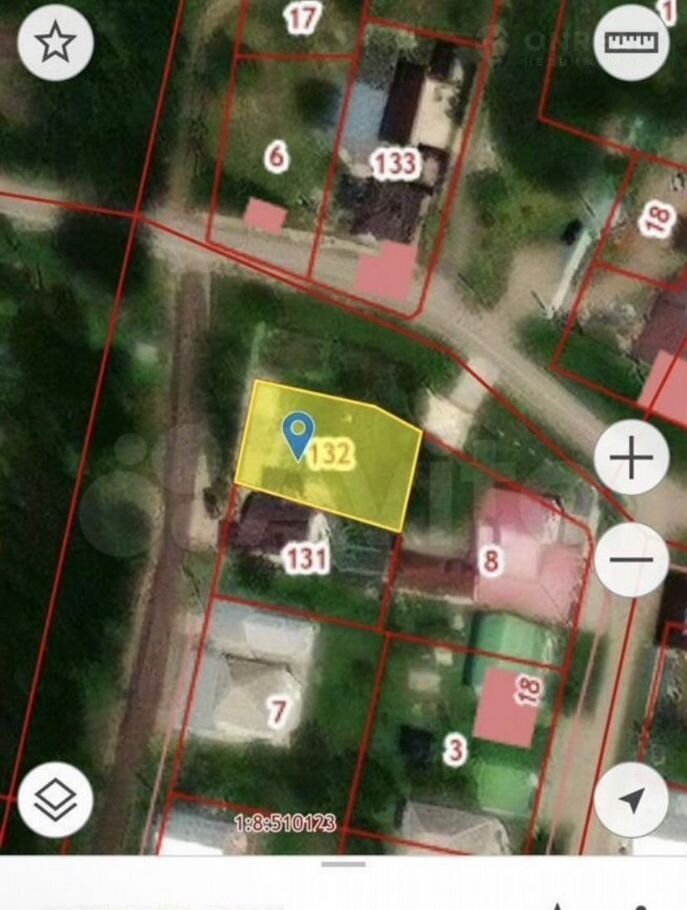The image size is (687, 910).
Task: Add this parcel to favorites with the star
Action: click(x=56, y=43)
